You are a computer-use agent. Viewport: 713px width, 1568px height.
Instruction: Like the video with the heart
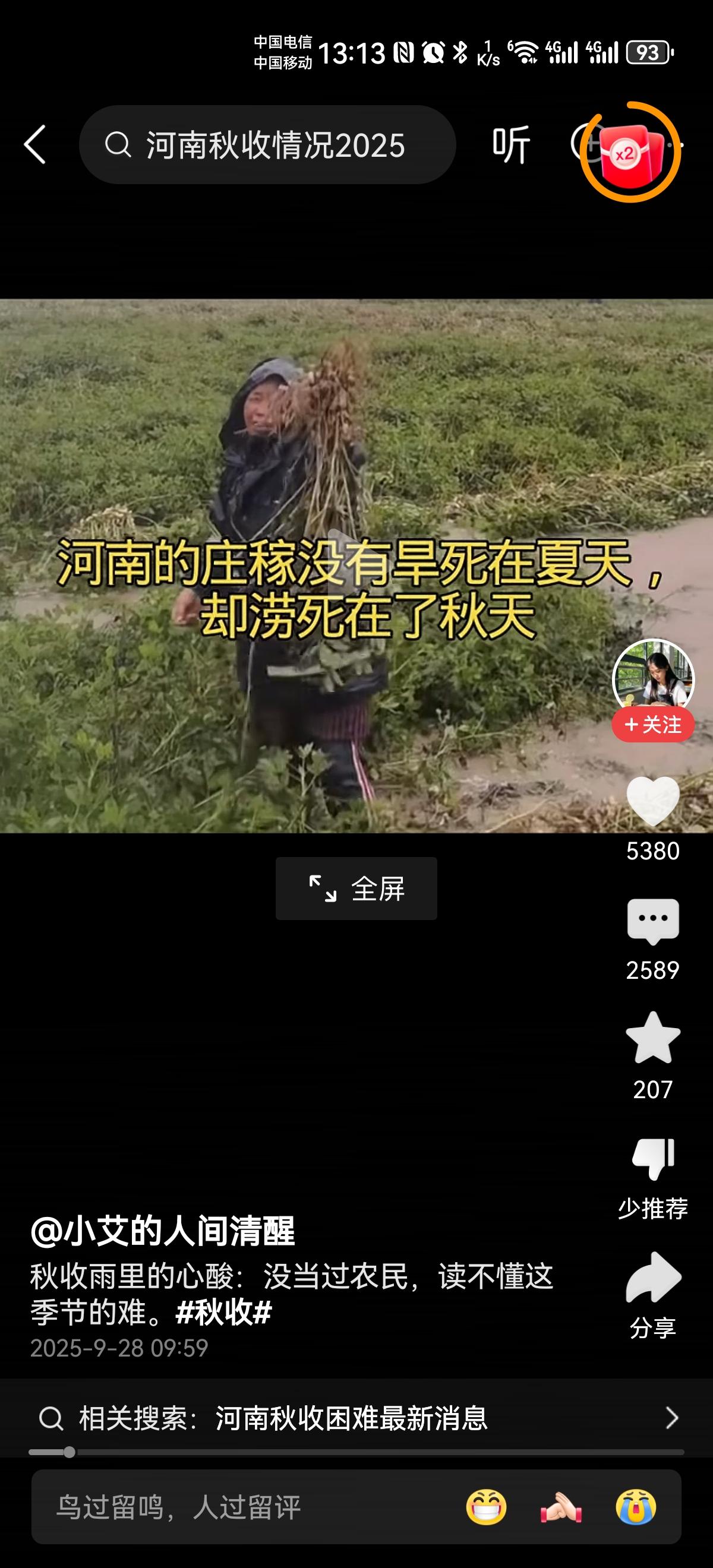point(653,801)
